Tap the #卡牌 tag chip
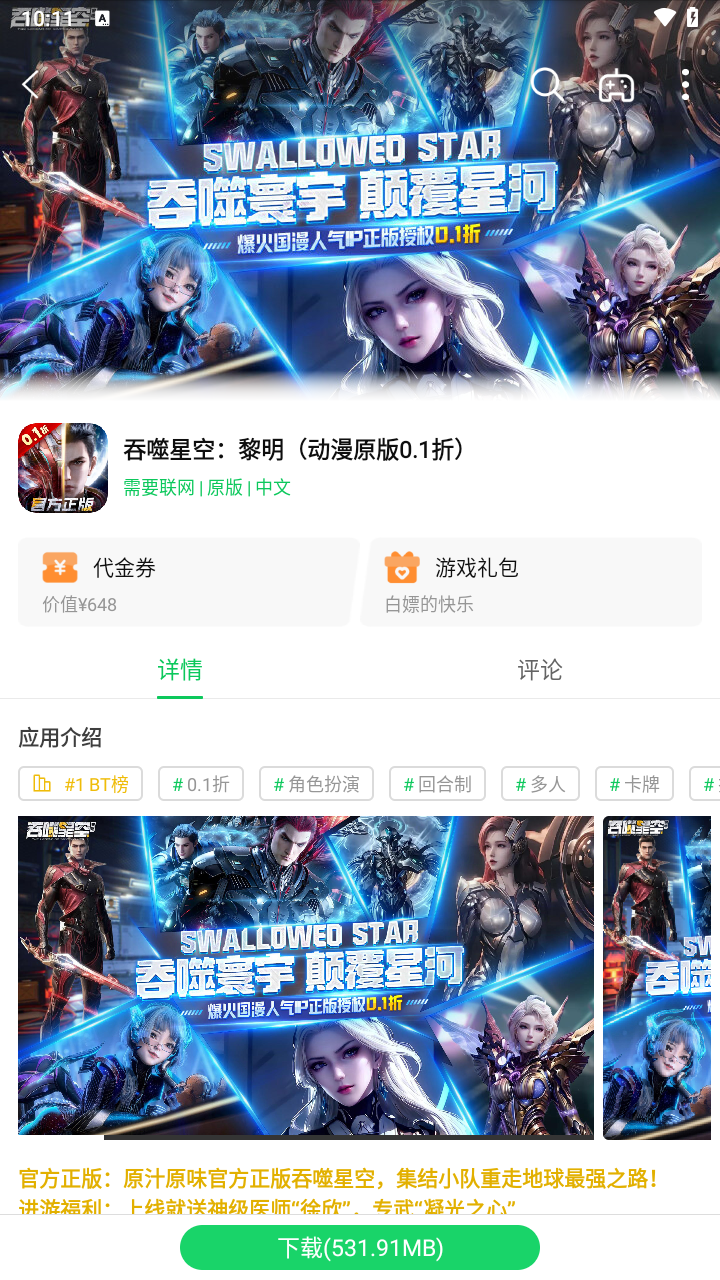 [x=634, y=784]
